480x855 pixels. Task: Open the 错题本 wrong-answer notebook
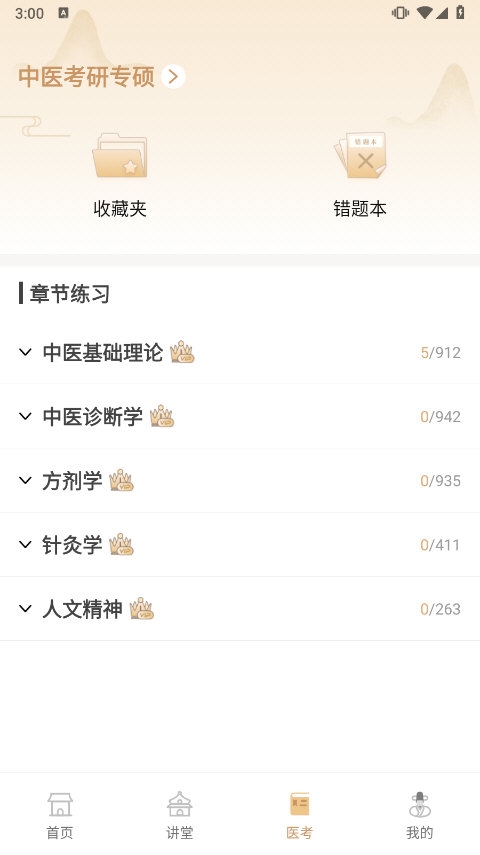(360, 174)
